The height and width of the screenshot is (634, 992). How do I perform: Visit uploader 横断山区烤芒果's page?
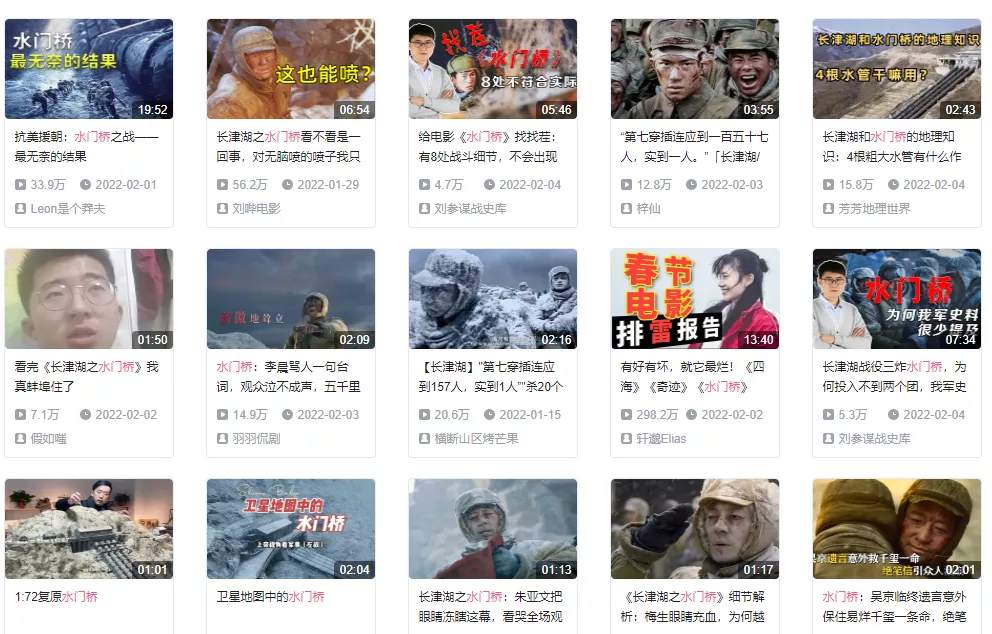tap(476, 438)
